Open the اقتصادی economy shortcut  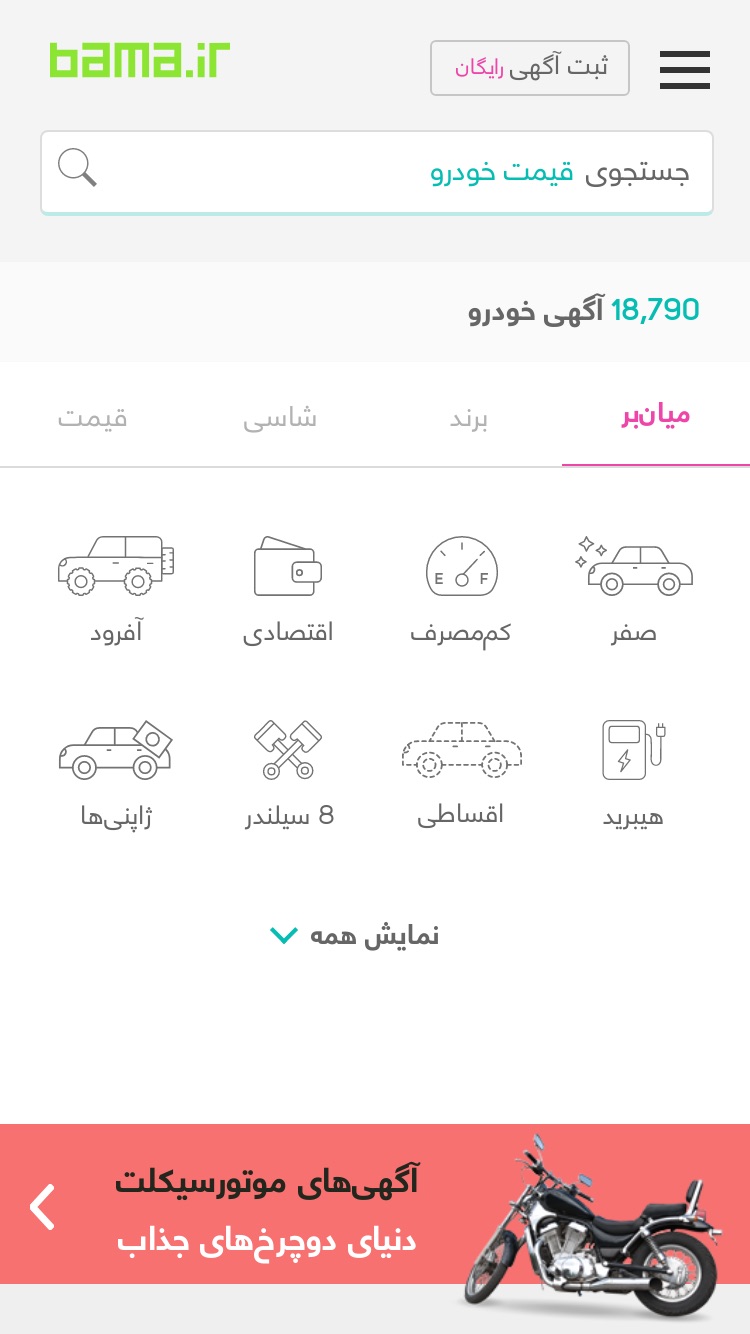click(x=288, y=590)
